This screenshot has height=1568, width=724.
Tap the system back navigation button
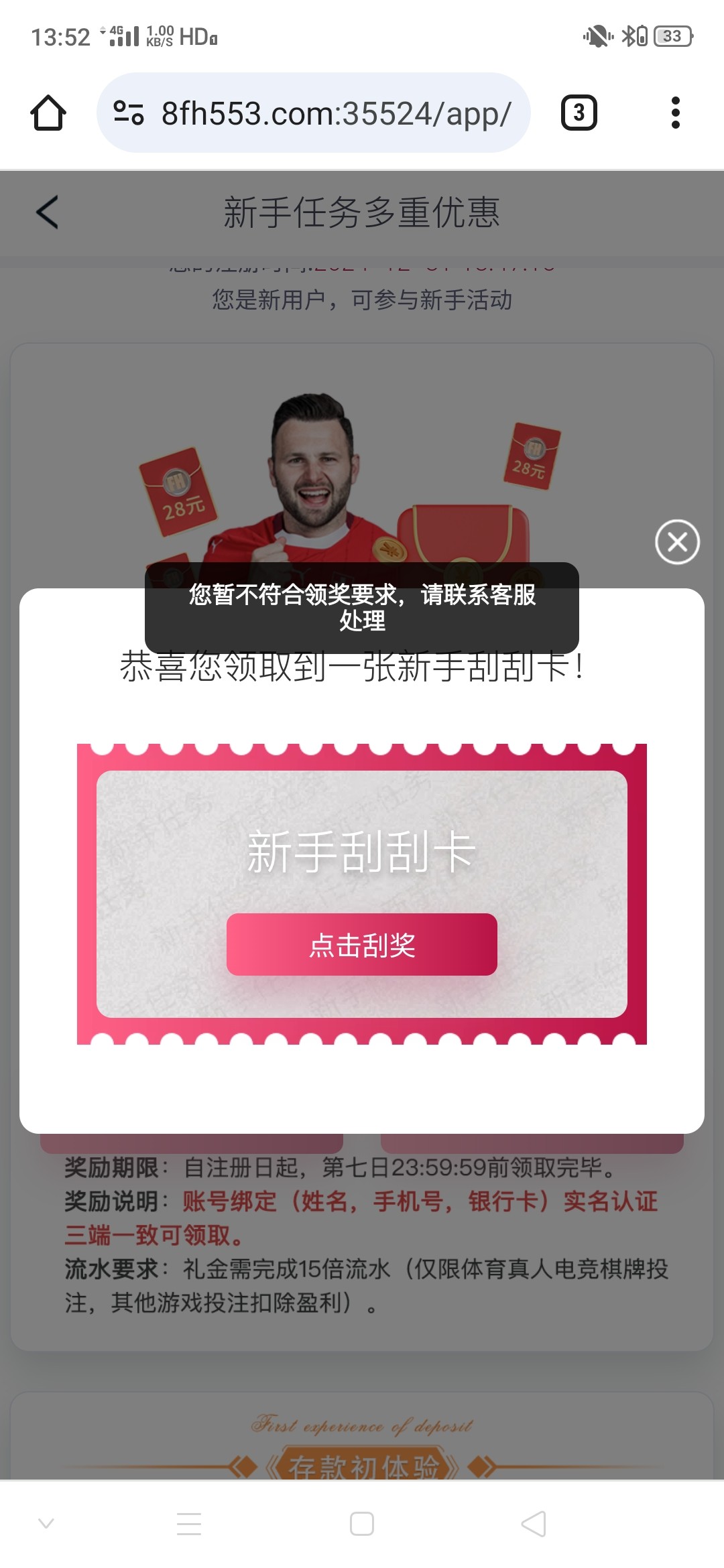534,1523
